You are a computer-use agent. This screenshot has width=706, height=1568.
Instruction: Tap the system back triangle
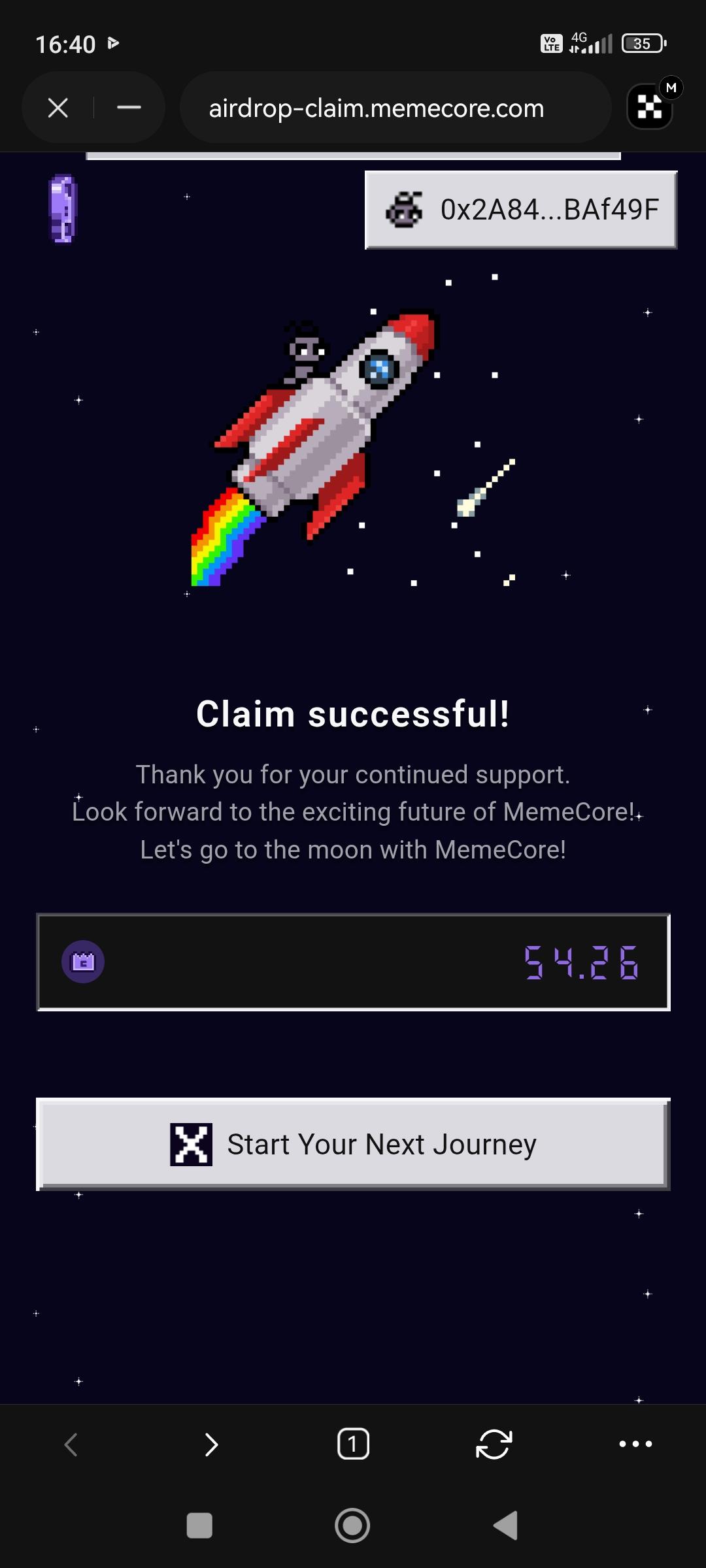[506, 1526]
